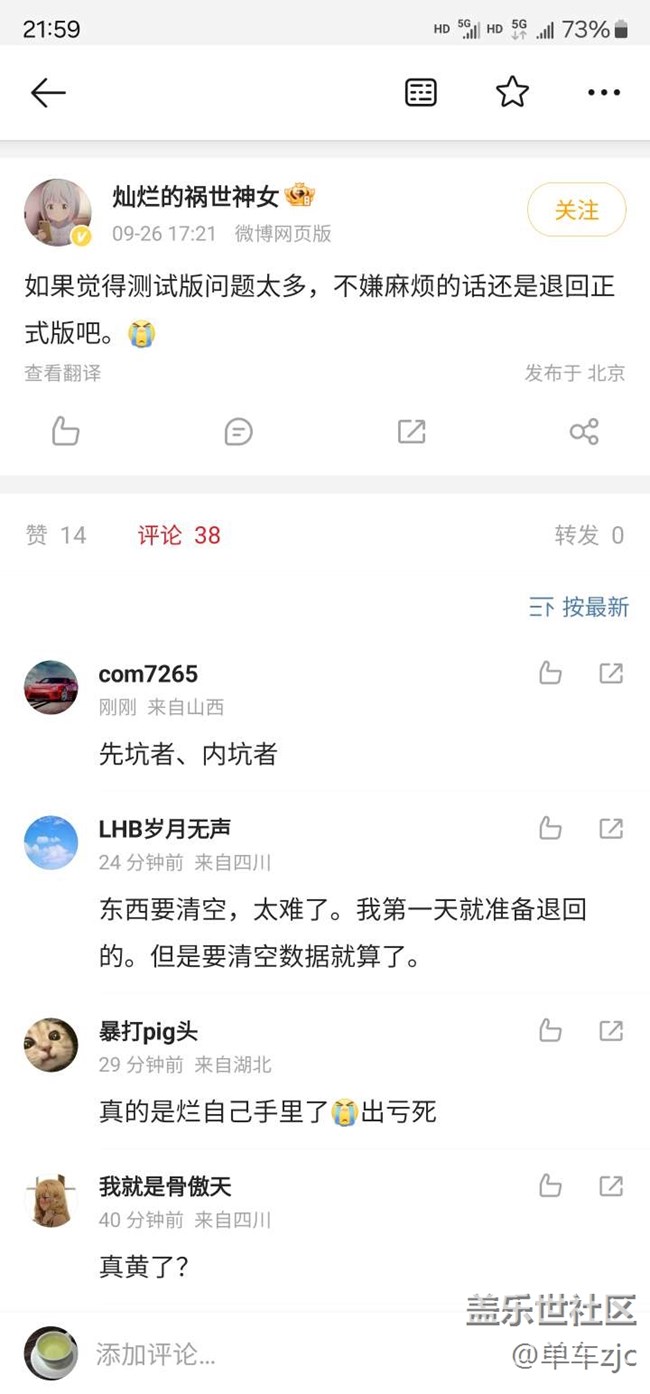Switch to the 赞 14 tab

pyautogui.click(x=56, y=536)
